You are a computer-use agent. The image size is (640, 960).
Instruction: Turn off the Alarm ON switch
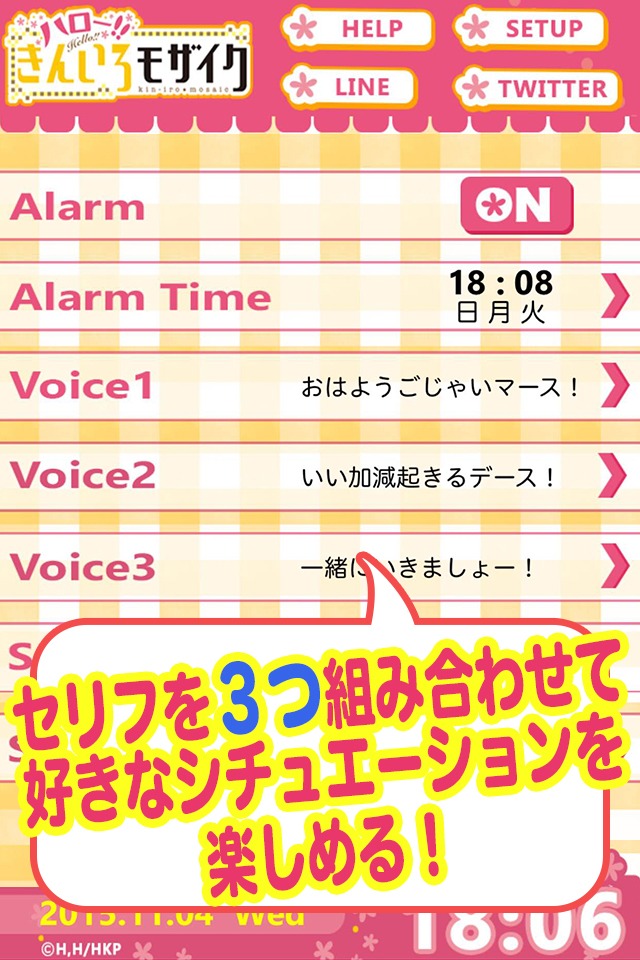[x=516, y=205]
